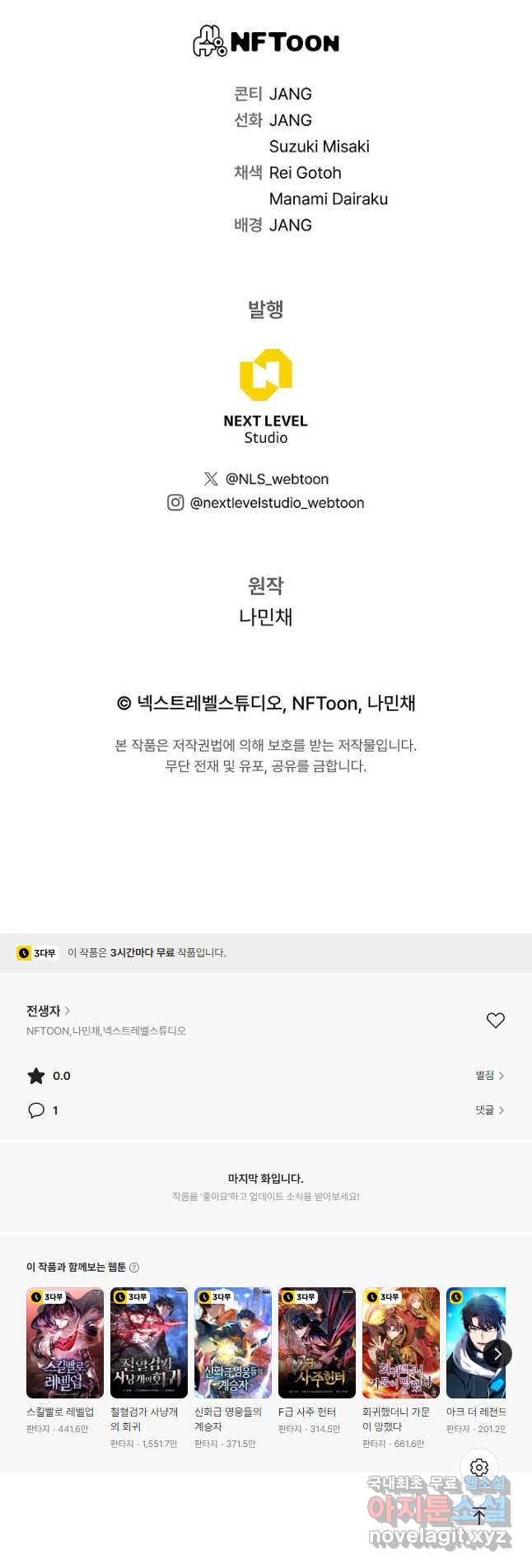Like this webtoon with the heart icon
Screen dimensions: 532x1568
[x=495, y=1020]
